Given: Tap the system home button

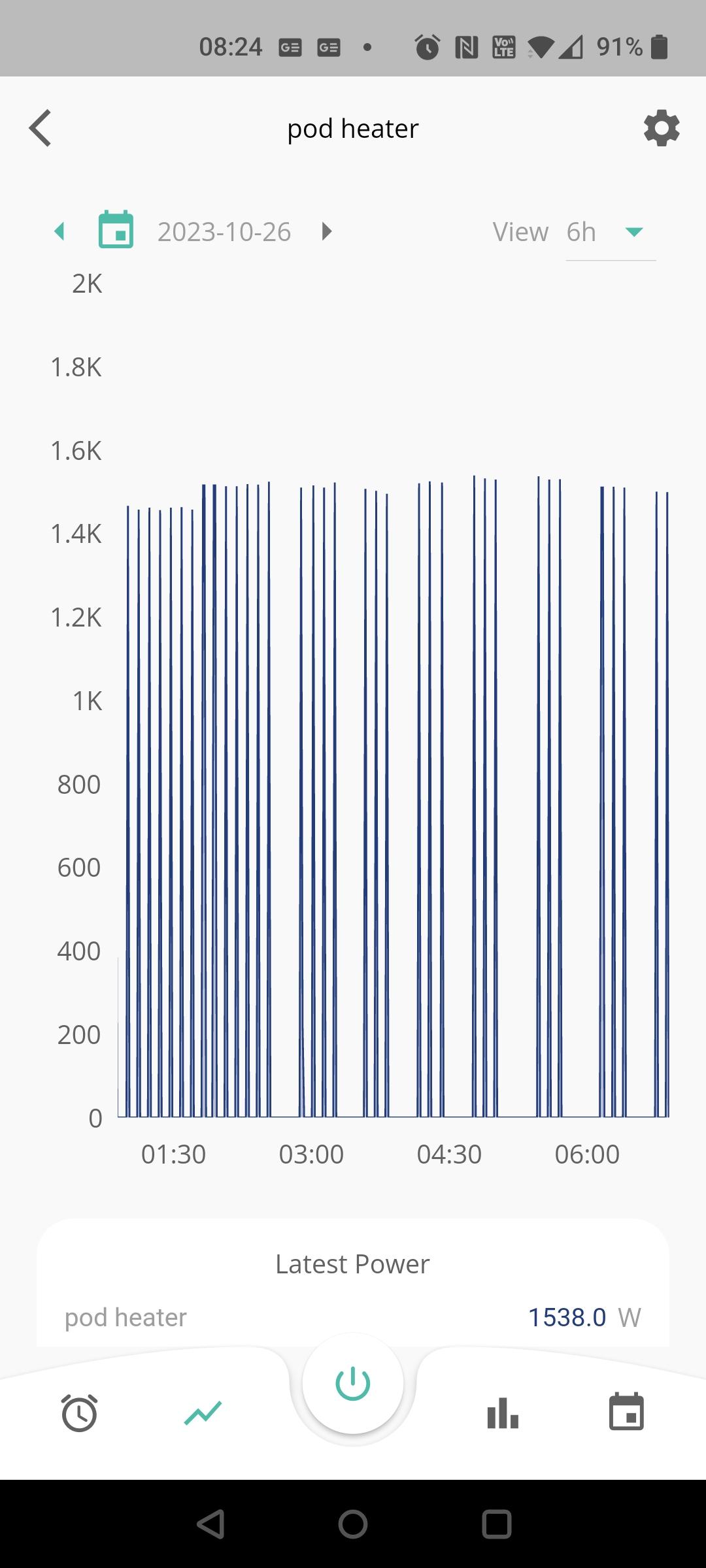Looking at the screenshot, I should (353, 1524).
